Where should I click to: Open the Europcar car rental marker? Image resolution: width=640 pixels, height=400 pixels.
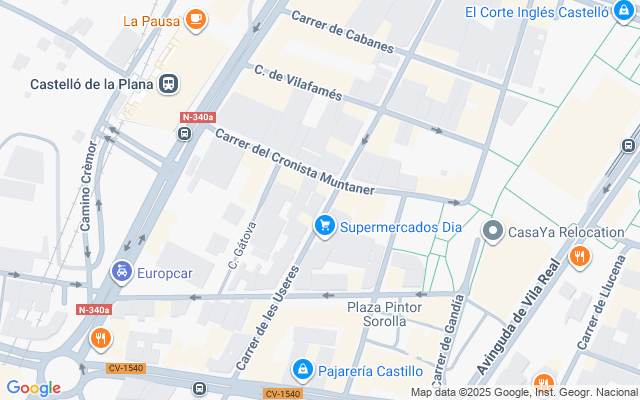120,272
